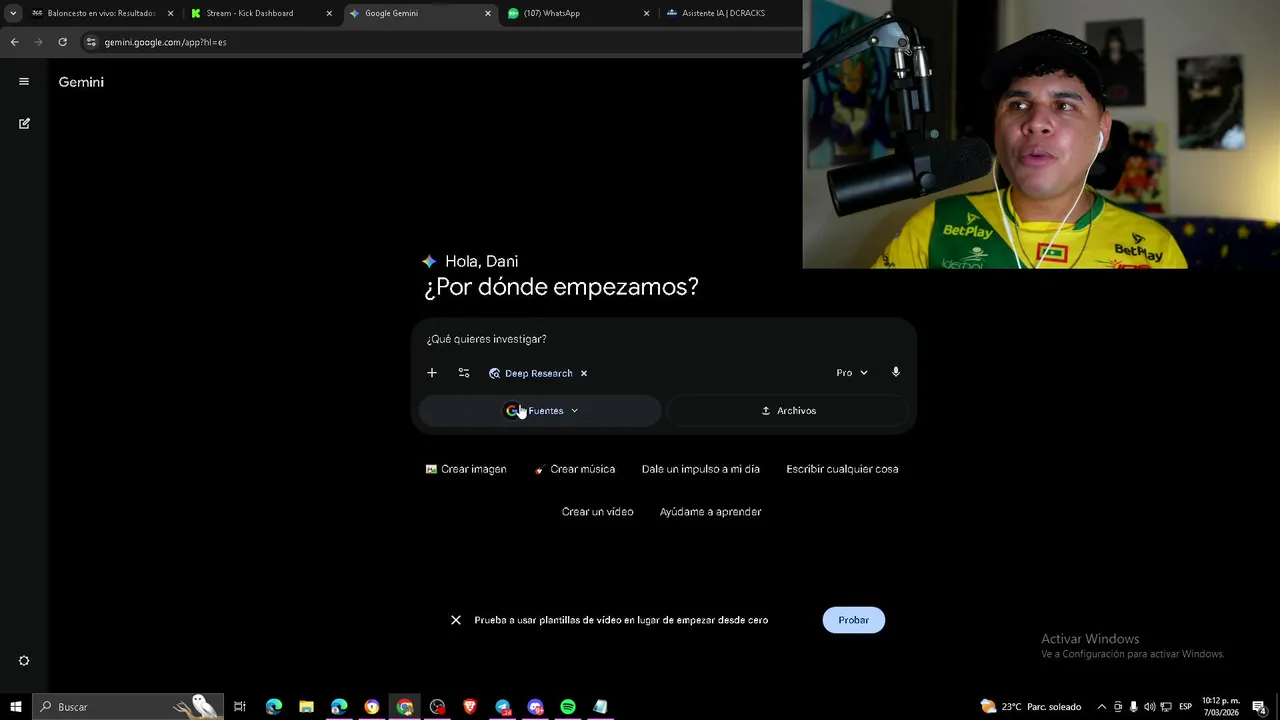1280x720 pixels.
Task: Select Escribir cualquier cosa chip
Action: [842, 469]
